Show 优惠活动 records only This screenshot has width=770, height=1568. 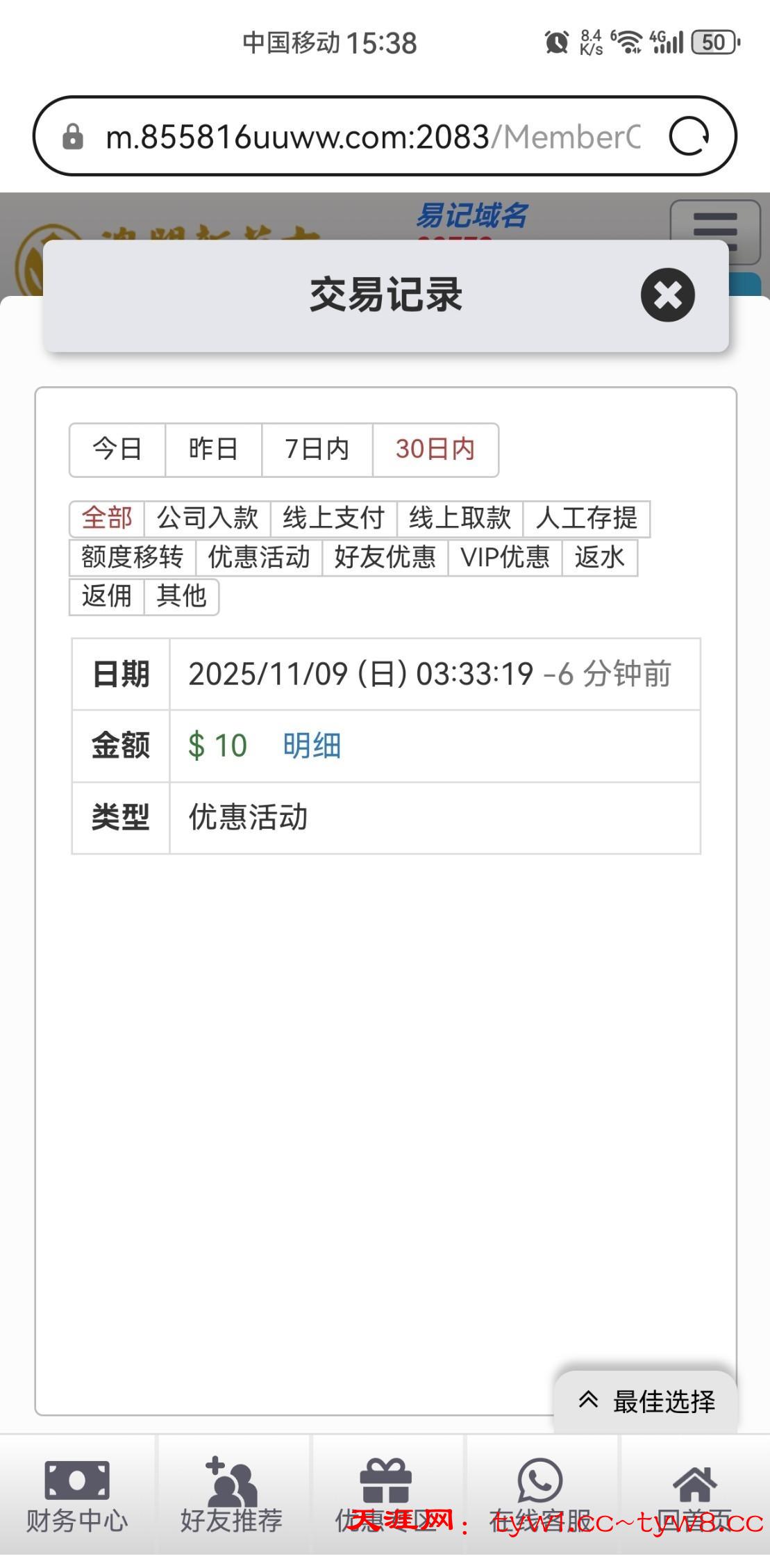[259, 557]
